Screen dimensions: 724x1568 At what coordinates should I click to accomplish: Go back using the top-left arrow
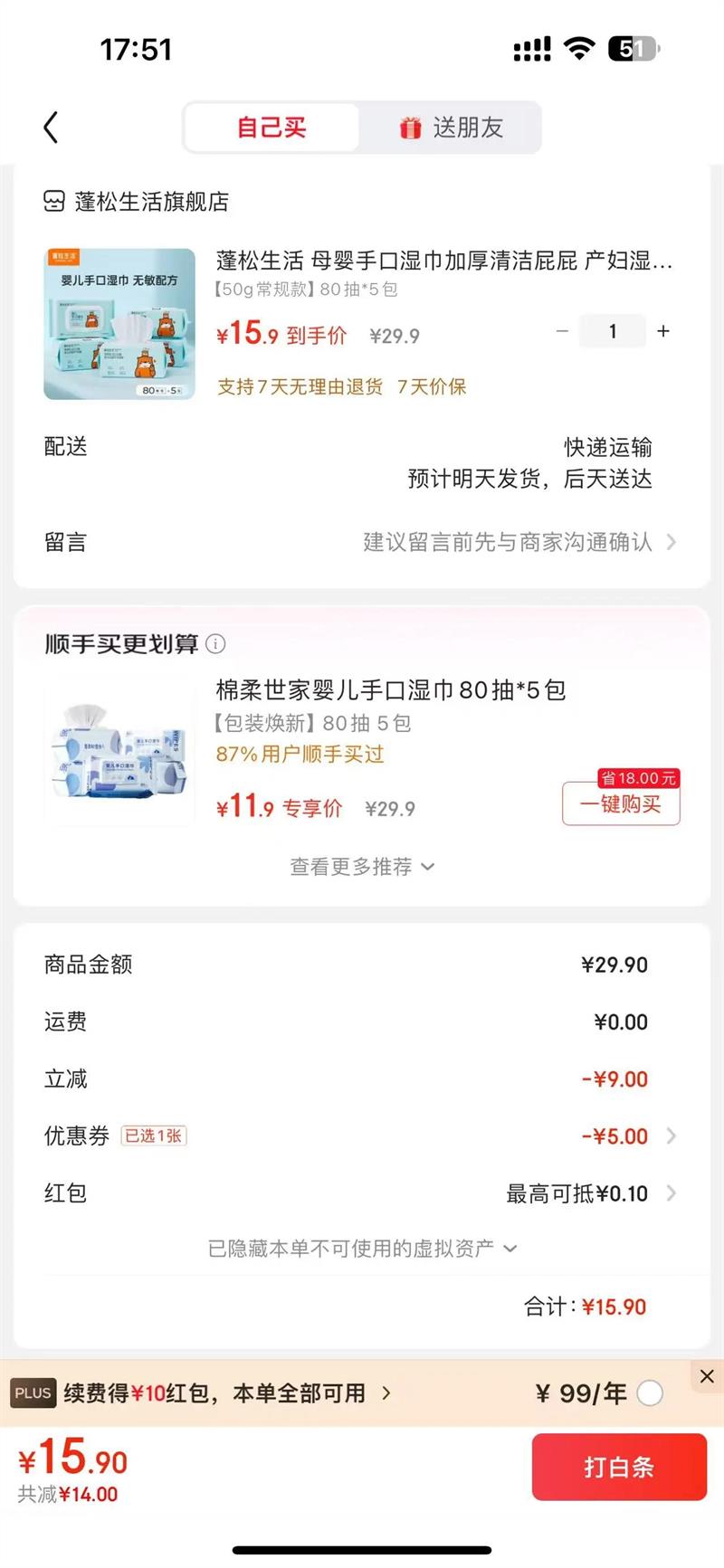(x=52, y=128)
